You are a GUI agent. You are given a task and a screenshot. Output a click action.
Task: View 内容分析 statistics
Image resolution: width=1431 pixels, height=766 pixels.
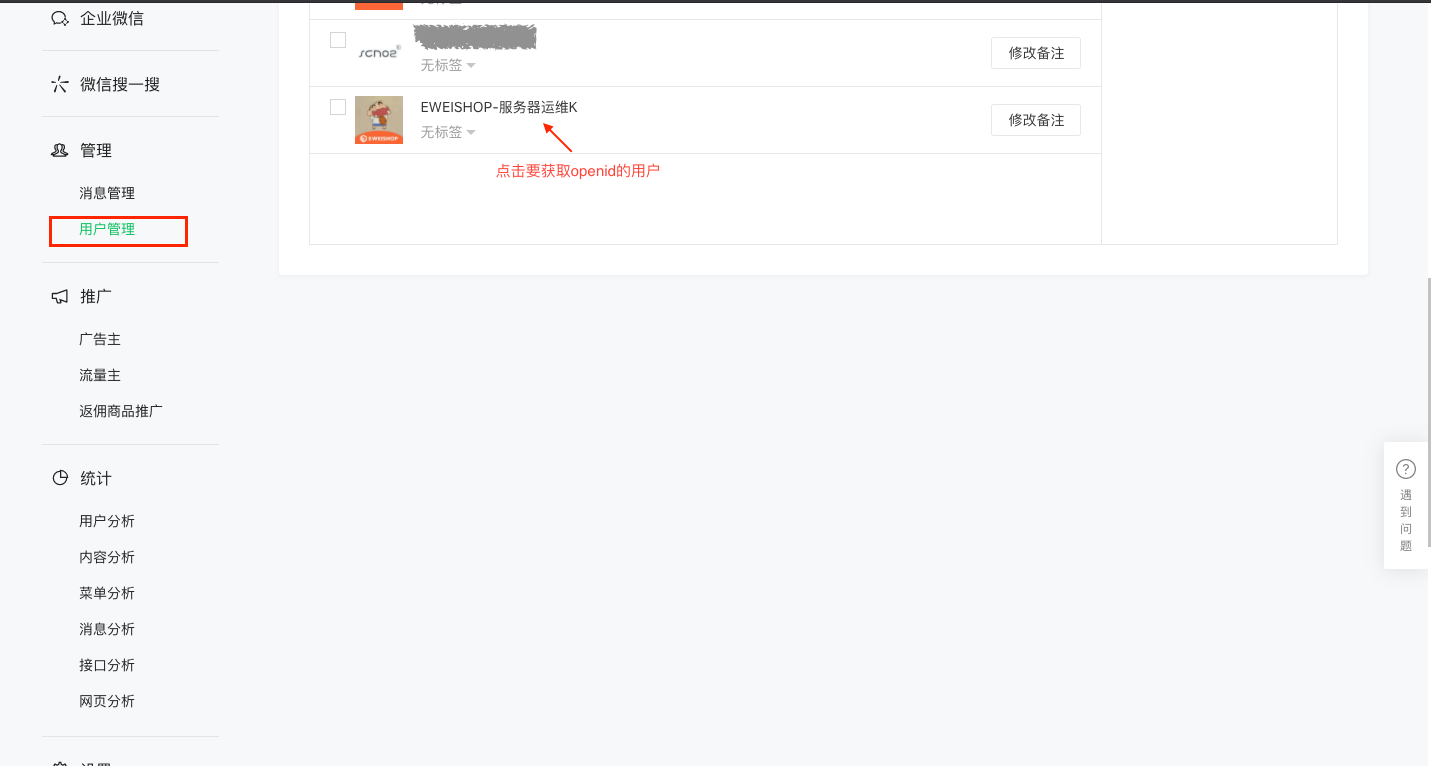[x=107, y=558]
